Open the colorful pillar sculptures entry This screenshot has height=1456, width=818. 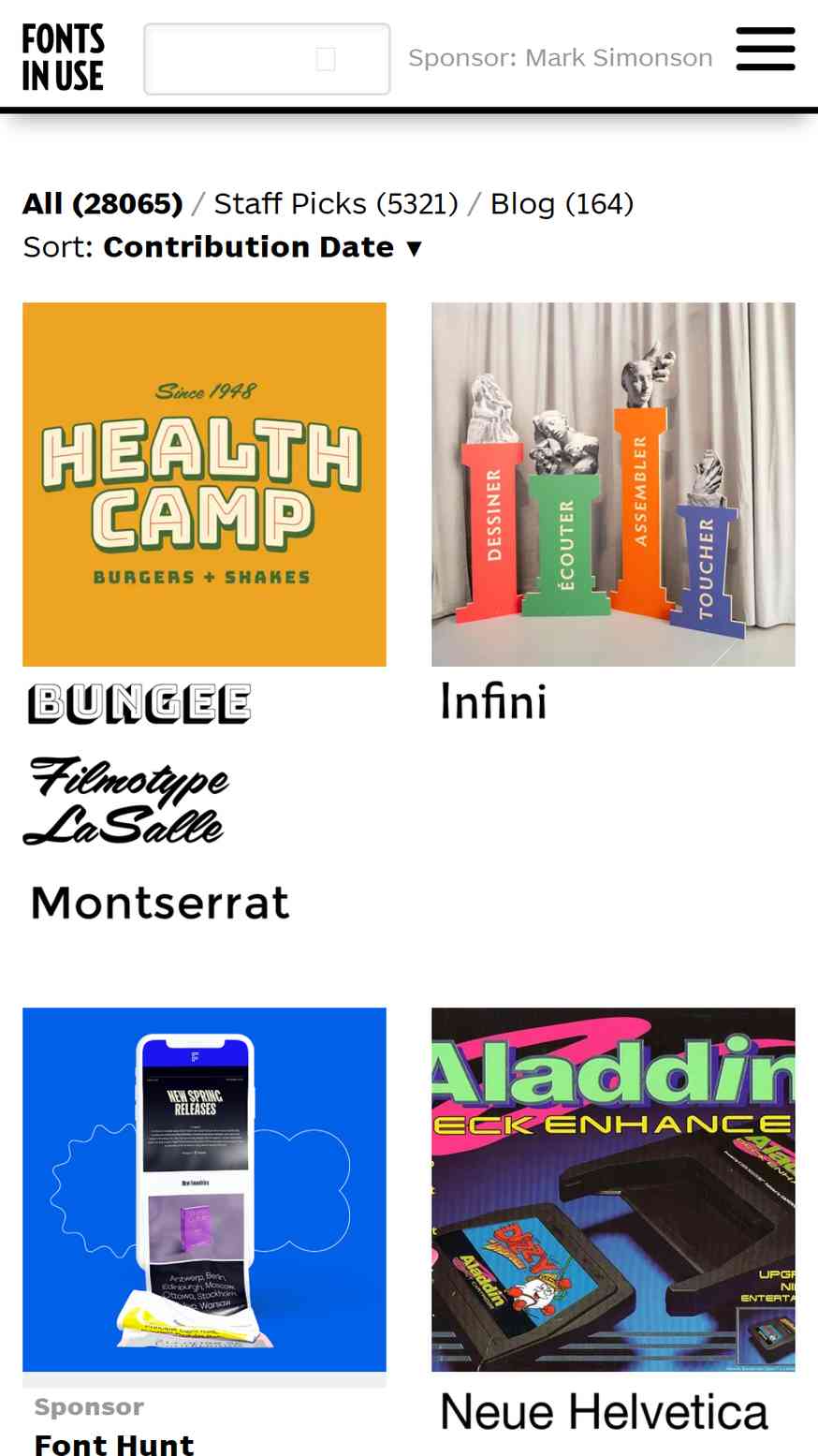(613, 484)
